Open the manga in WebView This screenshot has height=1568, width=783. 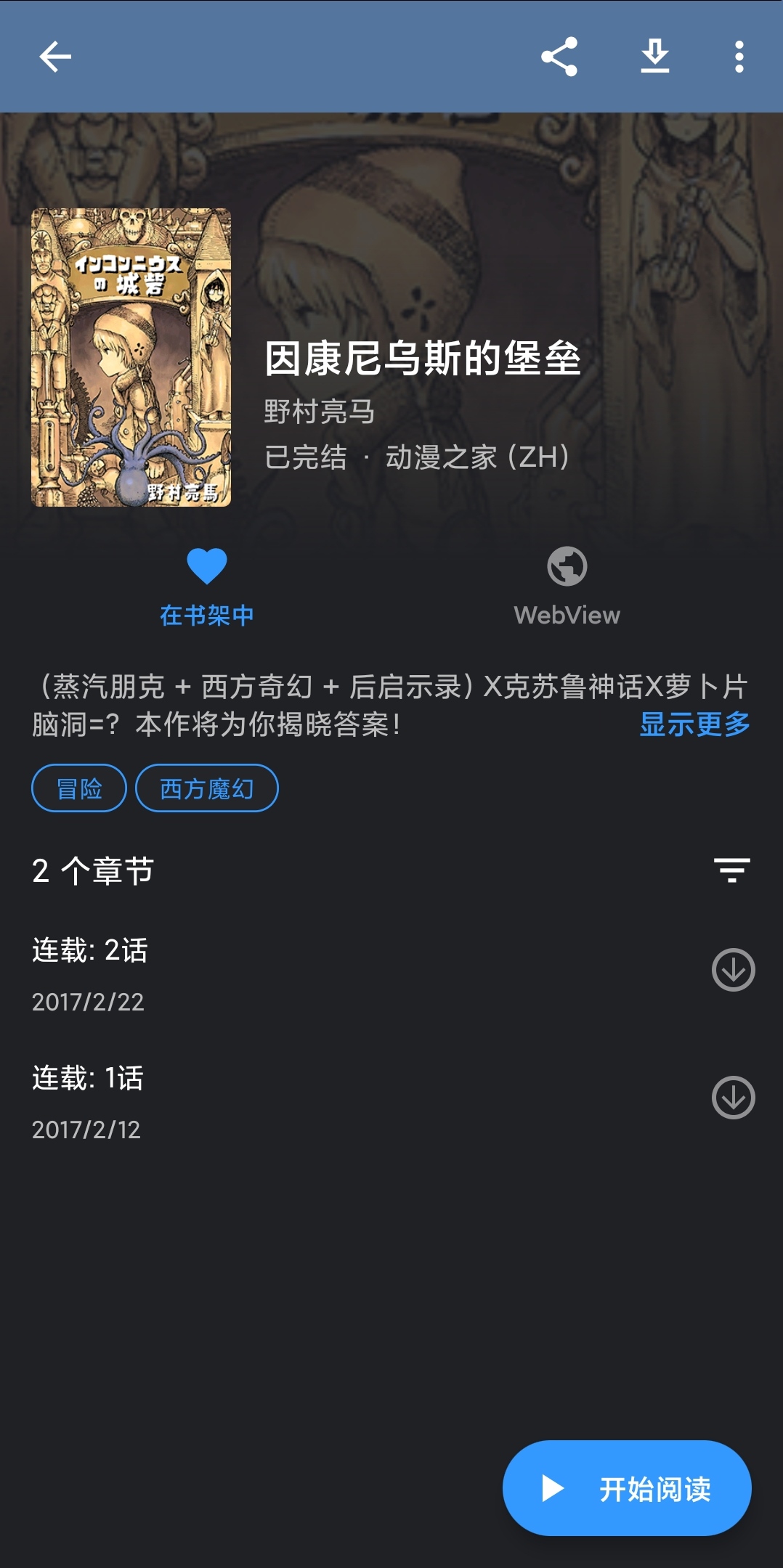pyautogui.click(x=567, y=586)
